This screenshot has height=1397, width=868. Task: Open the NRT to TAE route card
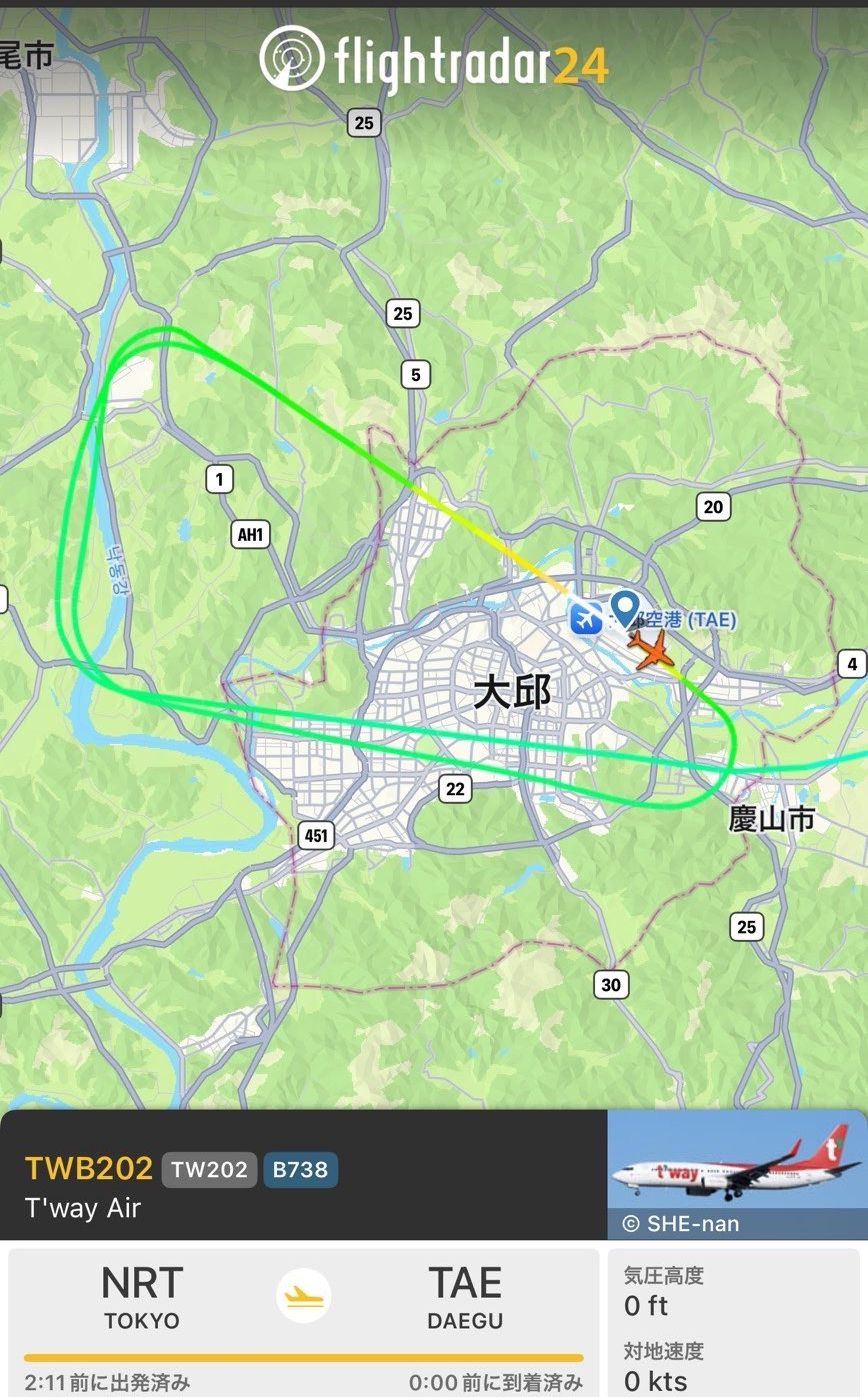point(303,1317)
